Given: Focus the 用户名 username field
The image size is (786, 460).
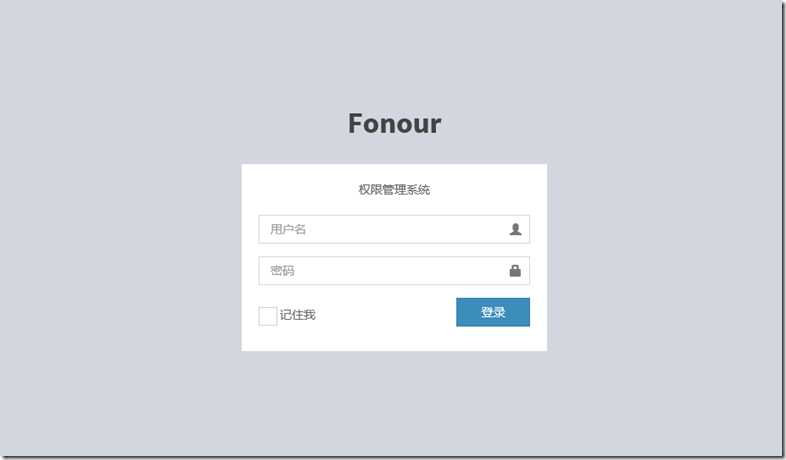Looking at the screenshot, I should (385, 229).
